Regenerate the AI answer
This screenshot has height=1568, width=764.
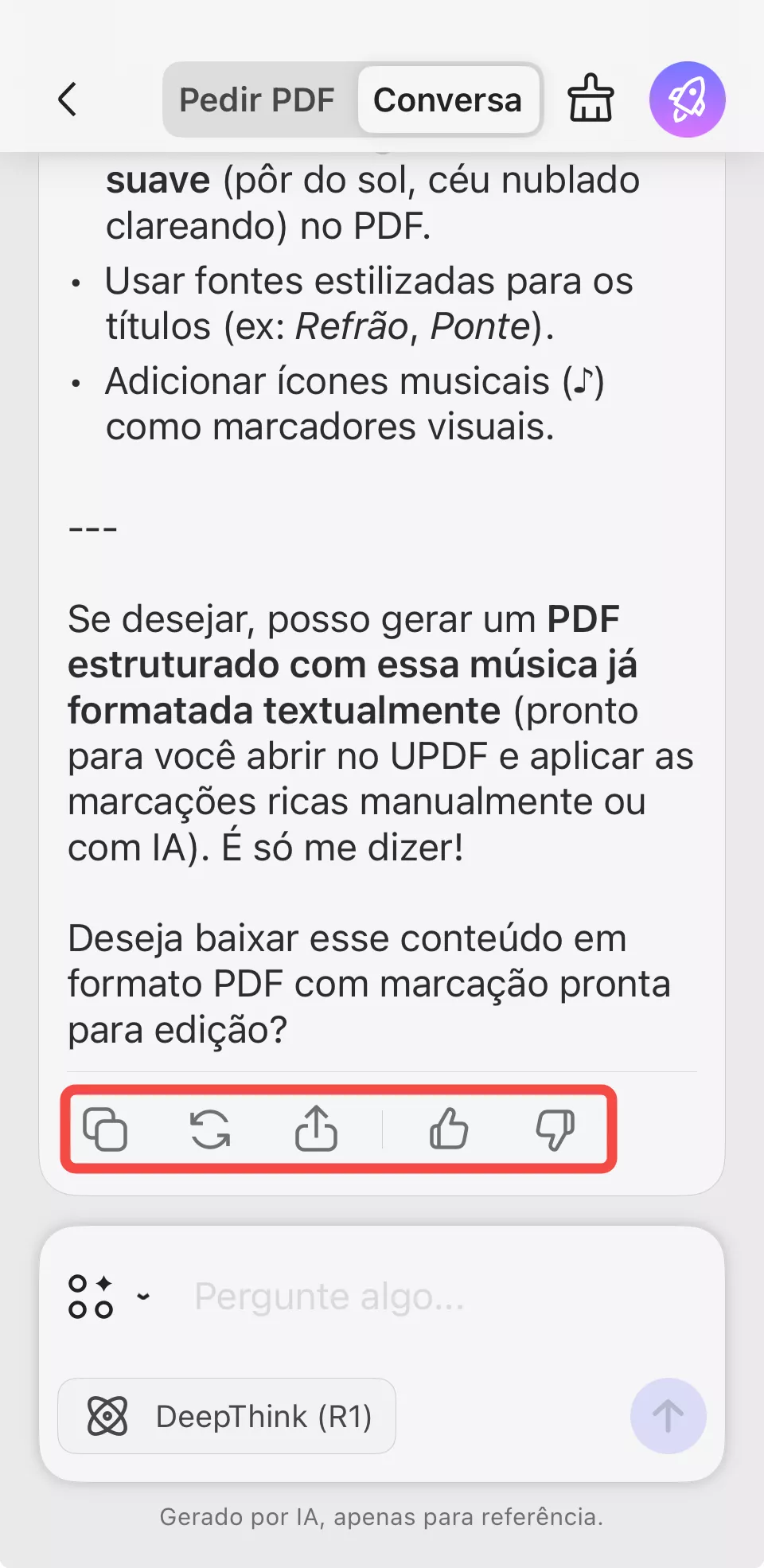click(211, 1130)
